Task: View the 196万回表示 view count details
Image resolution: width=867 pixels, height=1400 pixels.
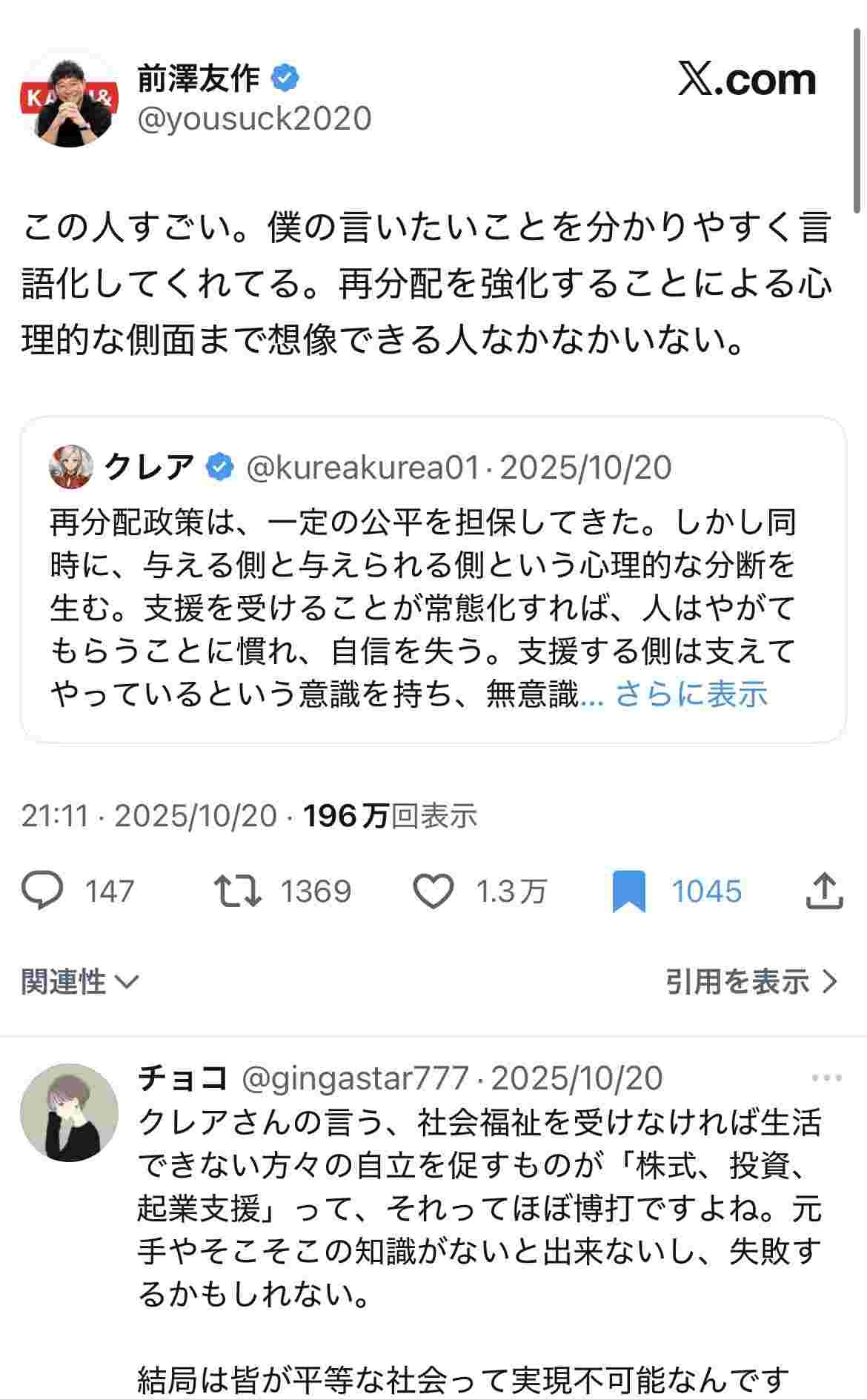Action: [x=390, y=816]
